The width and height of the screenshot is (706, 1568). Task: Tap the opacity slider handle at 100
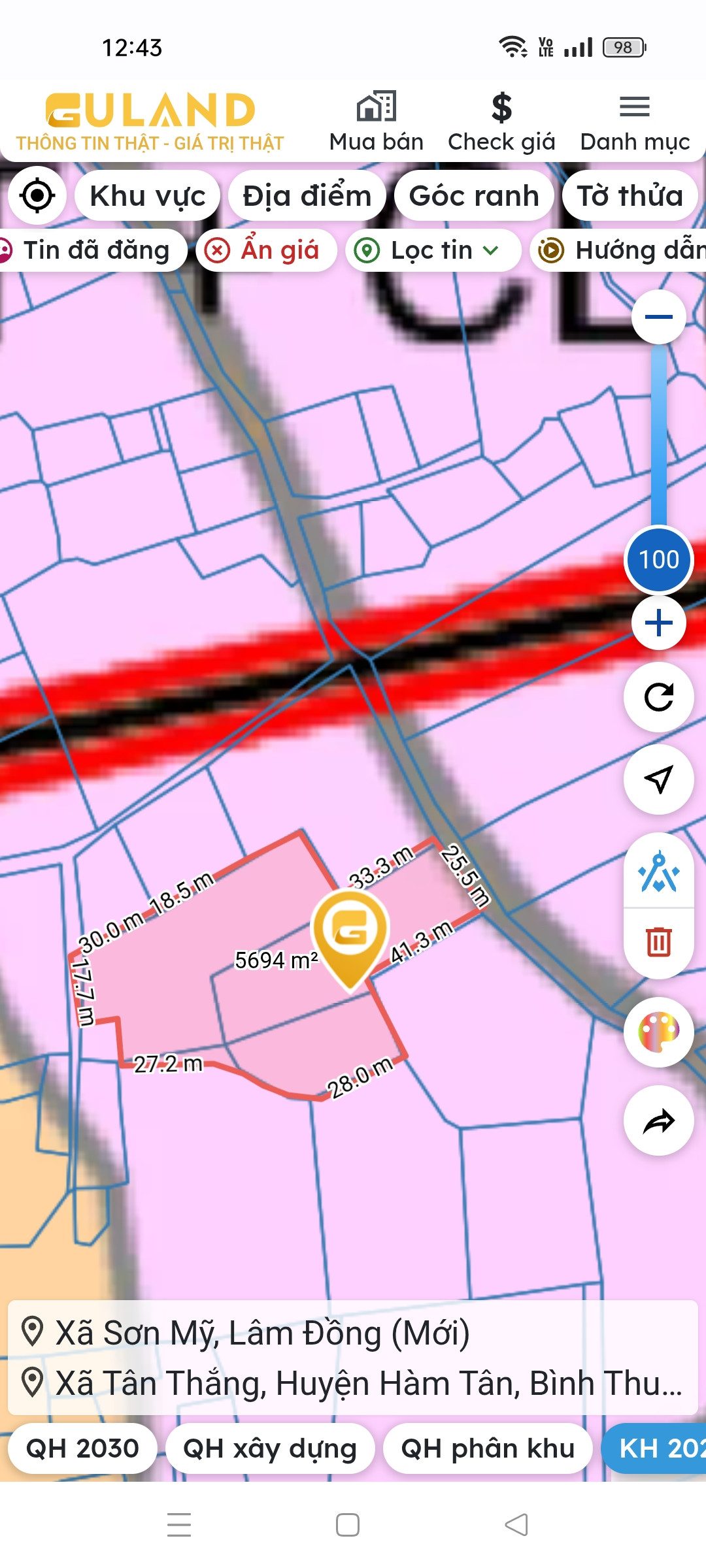point(658,559)
